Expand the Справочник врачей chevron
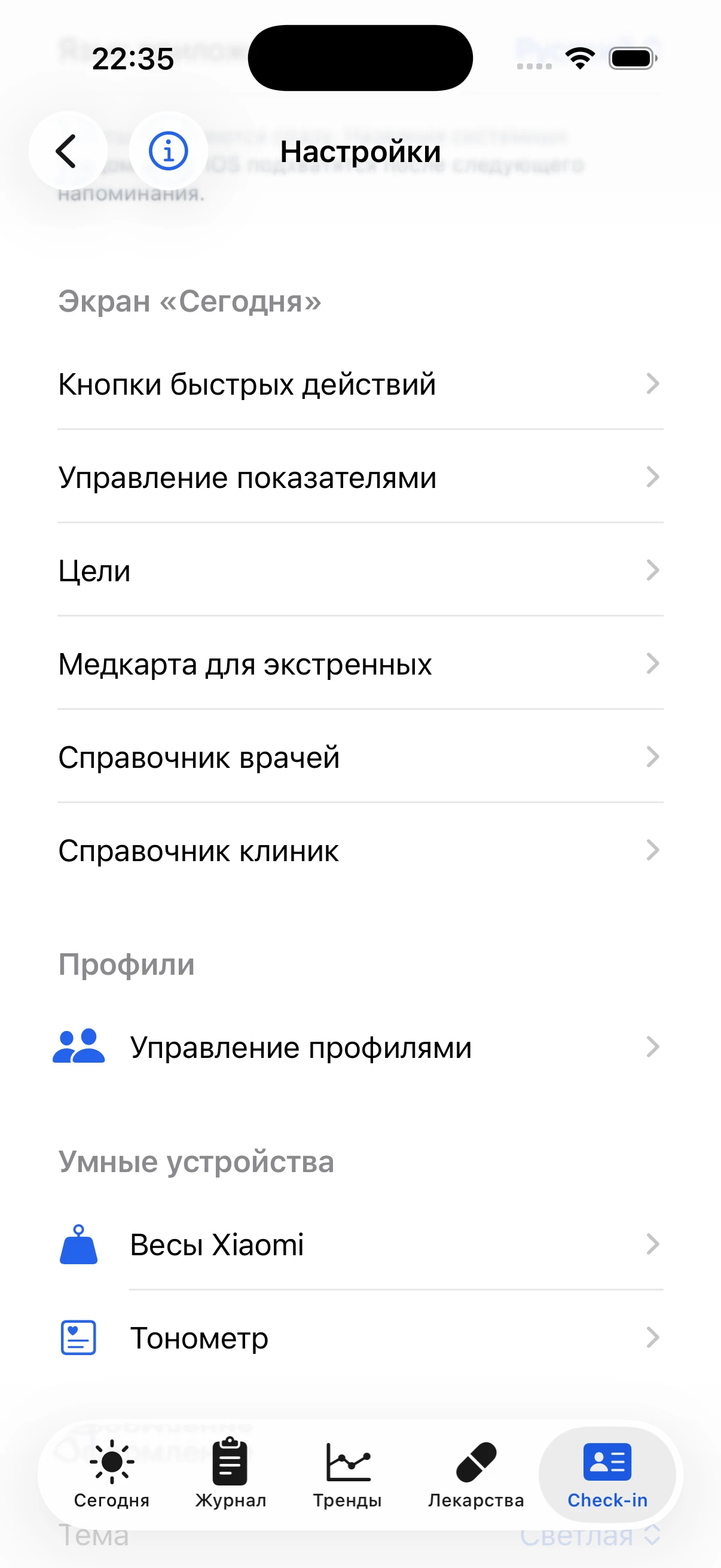Screen dimensions: 721x1568 (653, 757)
